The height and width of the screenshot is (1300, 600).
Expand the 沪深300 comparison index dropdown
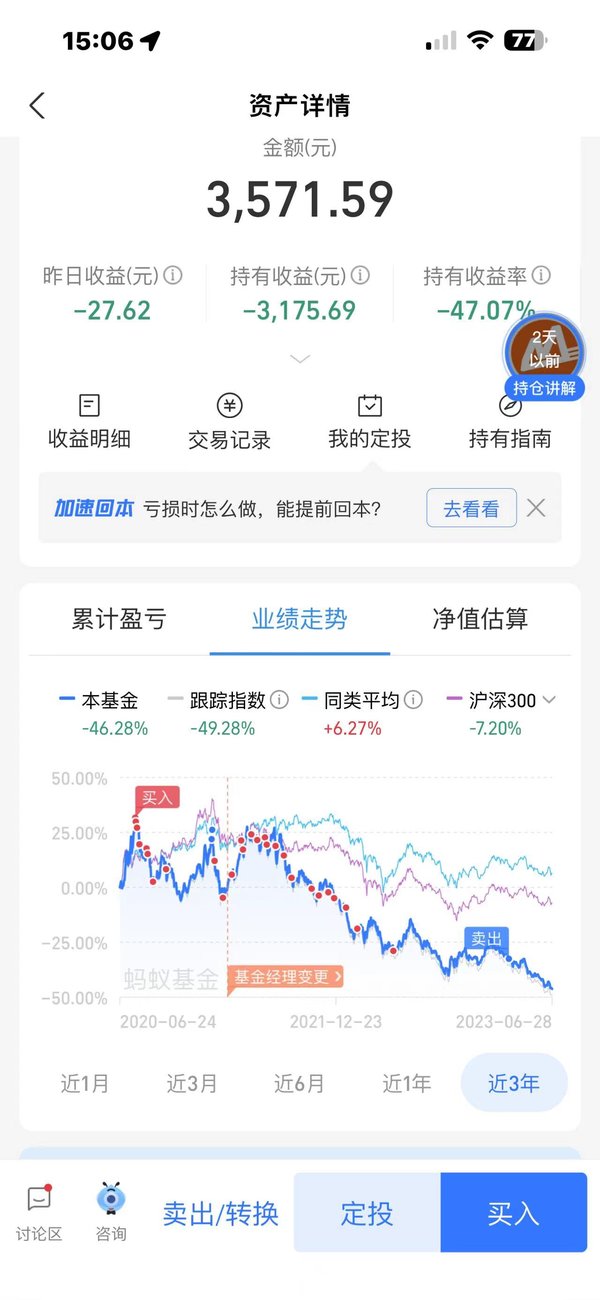pos(548,701)
